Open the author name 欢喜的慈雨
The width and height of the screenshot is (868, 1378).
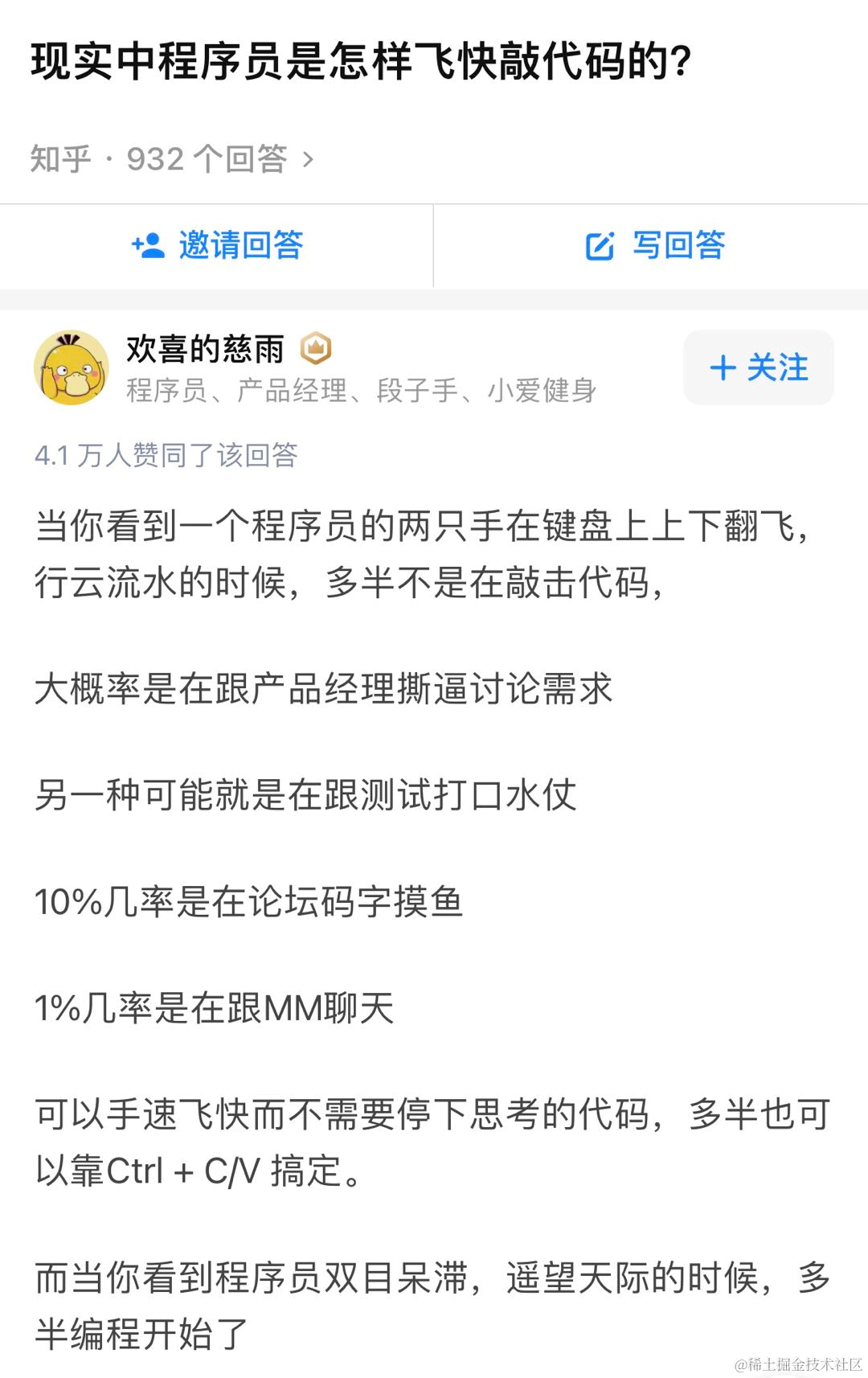[205, 350]
